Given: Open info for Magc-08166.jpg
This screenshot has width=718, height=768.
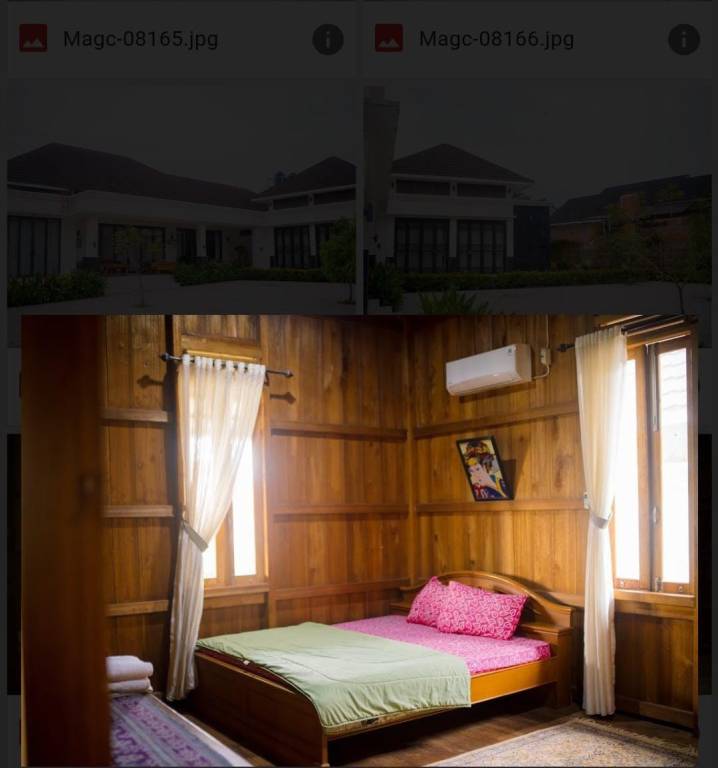Looking at the screenshot, I should tap(684, 39).
